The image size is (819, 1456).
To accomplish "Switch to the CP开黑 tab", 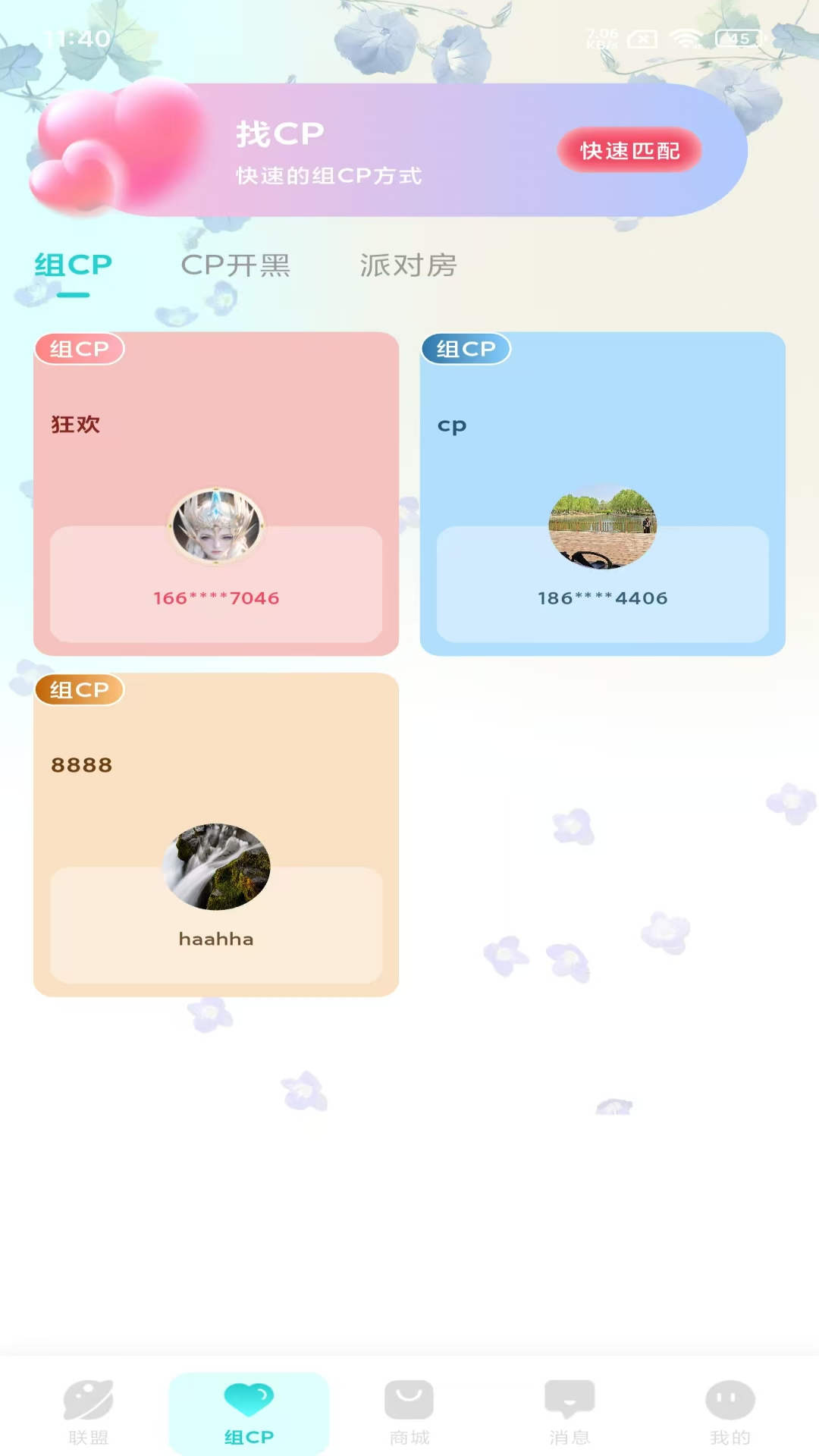I will [x=237, y=266].
